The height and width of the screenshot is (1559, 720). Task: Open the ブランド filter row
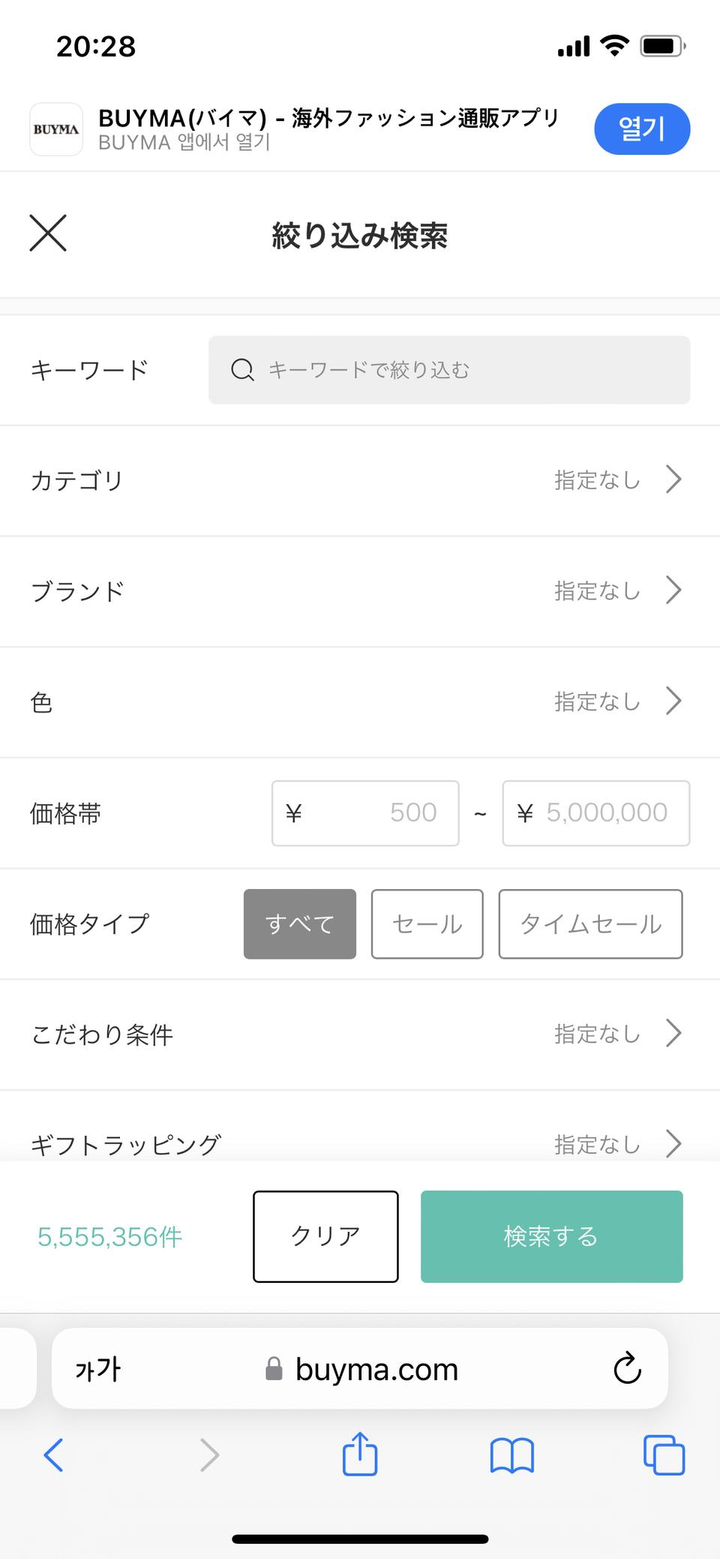(360, 591)
